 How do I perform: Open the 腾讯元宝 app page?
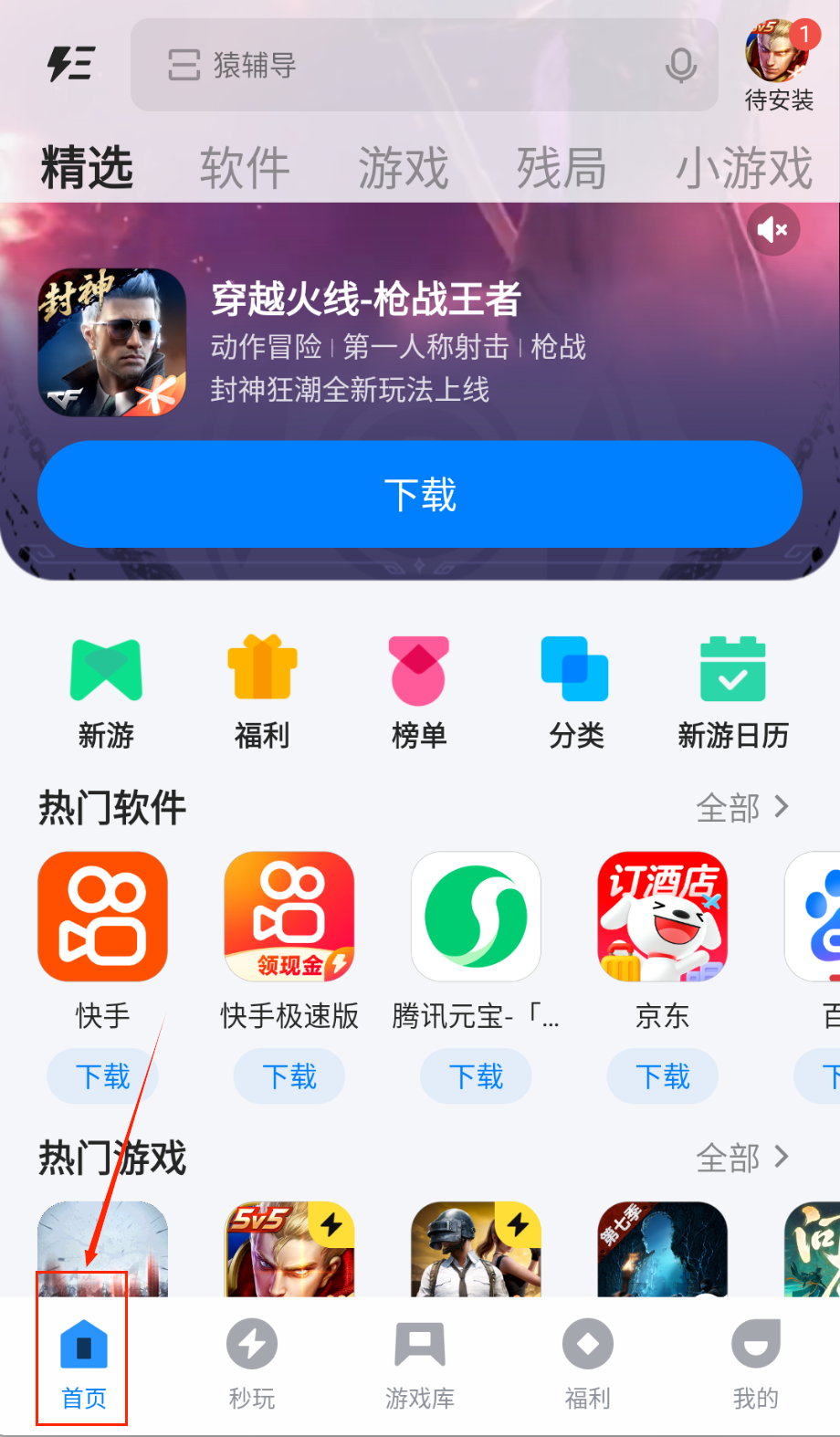pyautogui.click(x=476, y=918)
